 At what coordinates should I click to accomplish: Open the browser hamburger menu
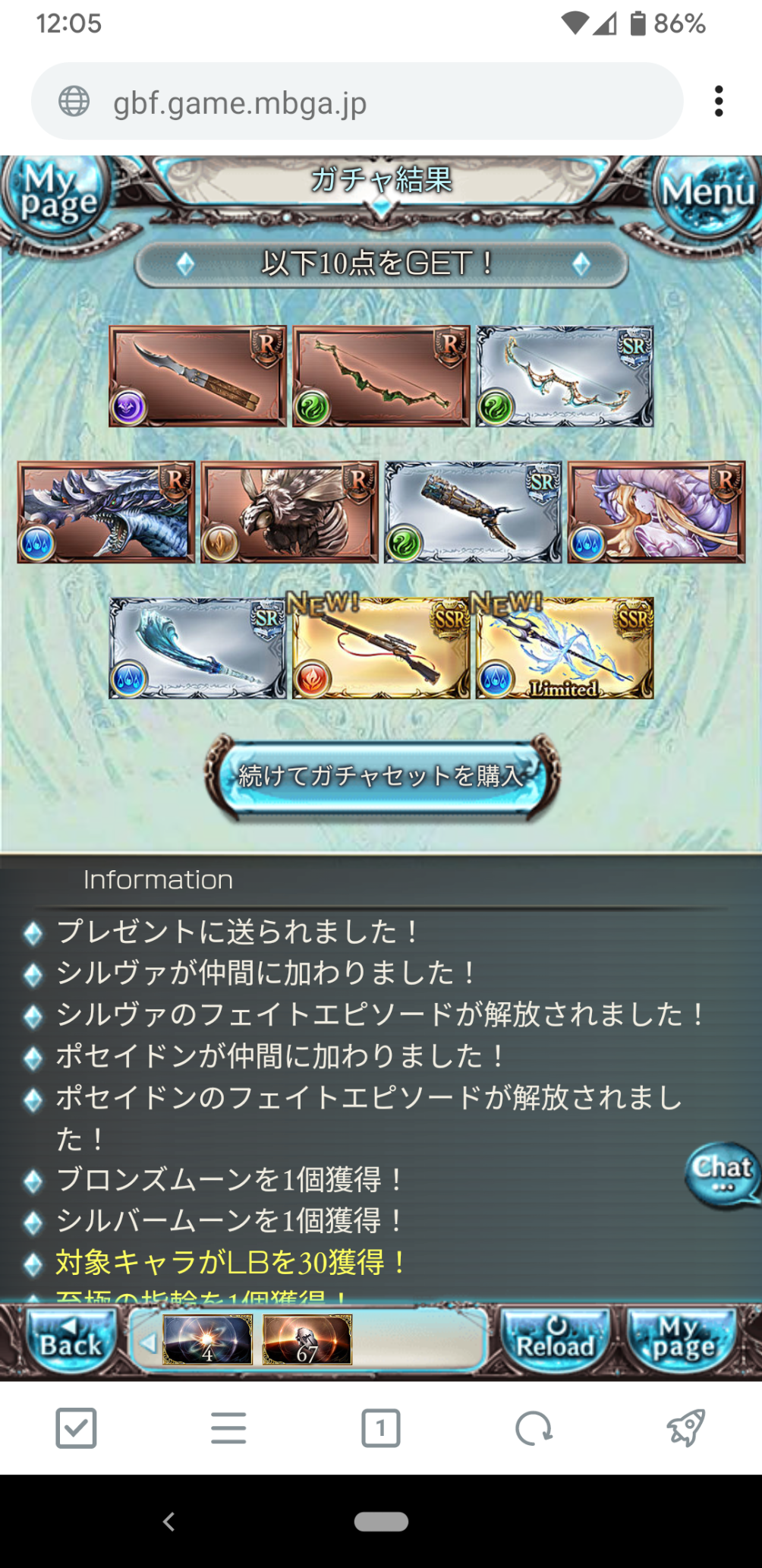click(228, 1428)
